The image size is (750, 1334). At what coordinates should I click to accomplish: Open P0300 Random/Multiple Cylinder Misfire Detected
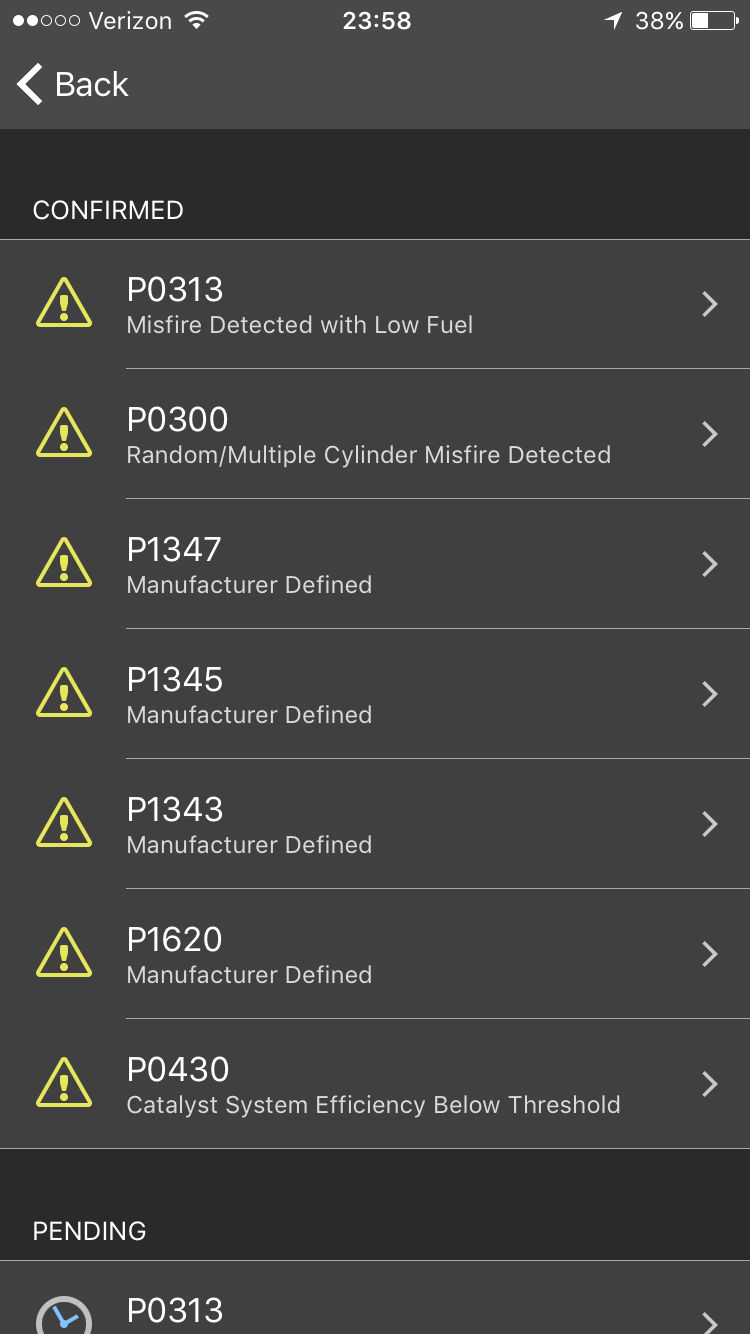point(375,434)
